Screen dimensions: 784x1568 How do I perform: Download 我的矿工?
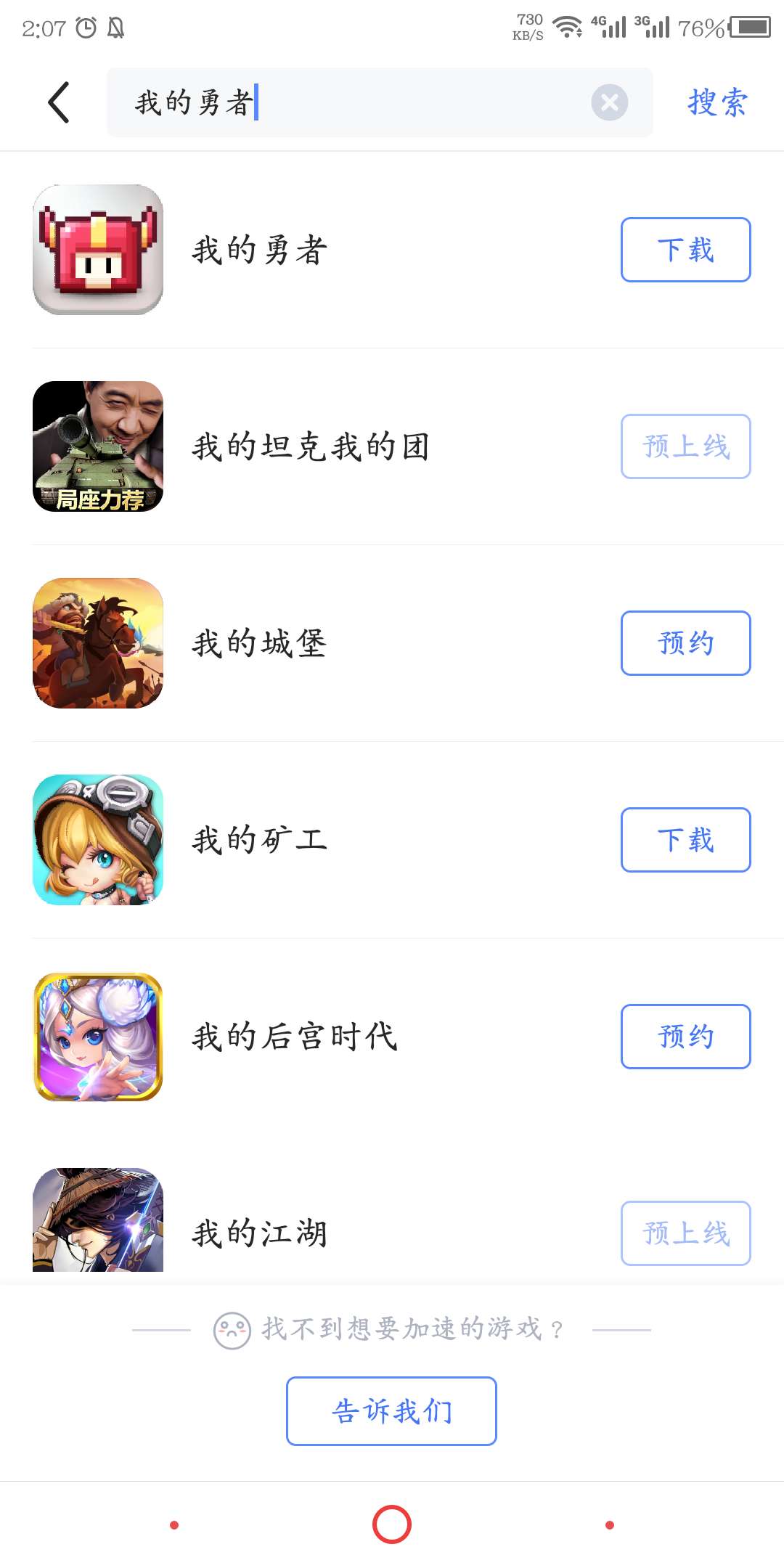pos(685,840)
